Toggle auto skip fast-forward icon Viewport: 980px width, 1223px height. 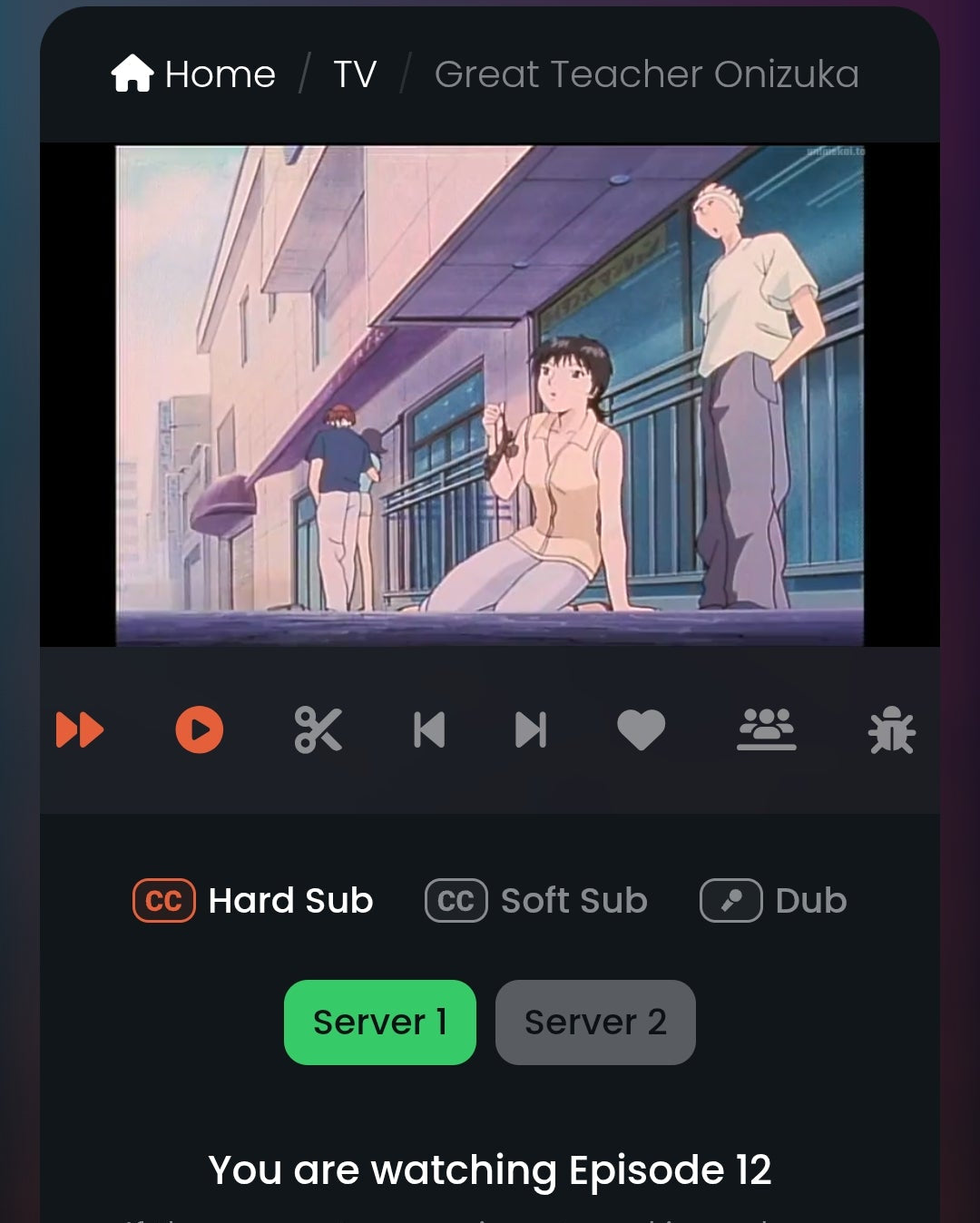tap(80, 729)
